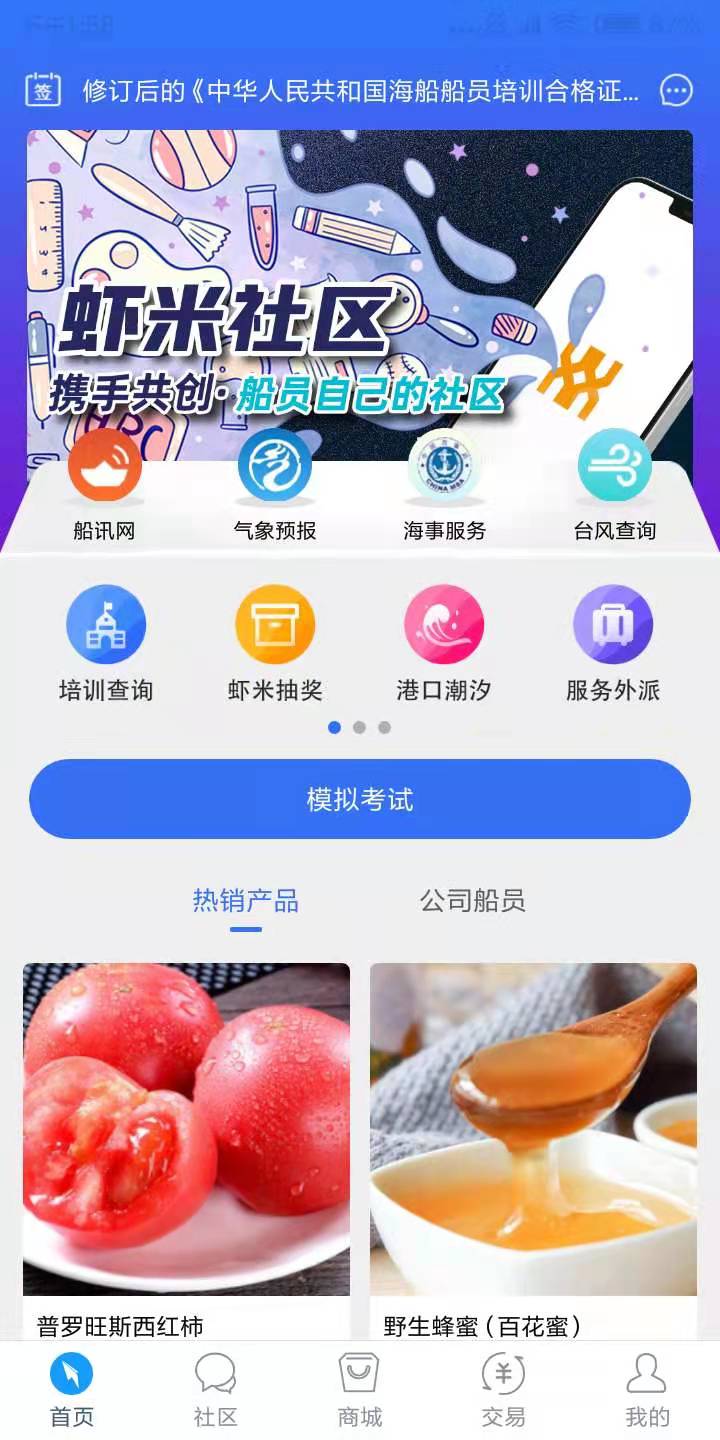Open the scrolling notice about 海船船员培训合格证
This screenshot has width=720, height=1440.
(x=360, y=90)
